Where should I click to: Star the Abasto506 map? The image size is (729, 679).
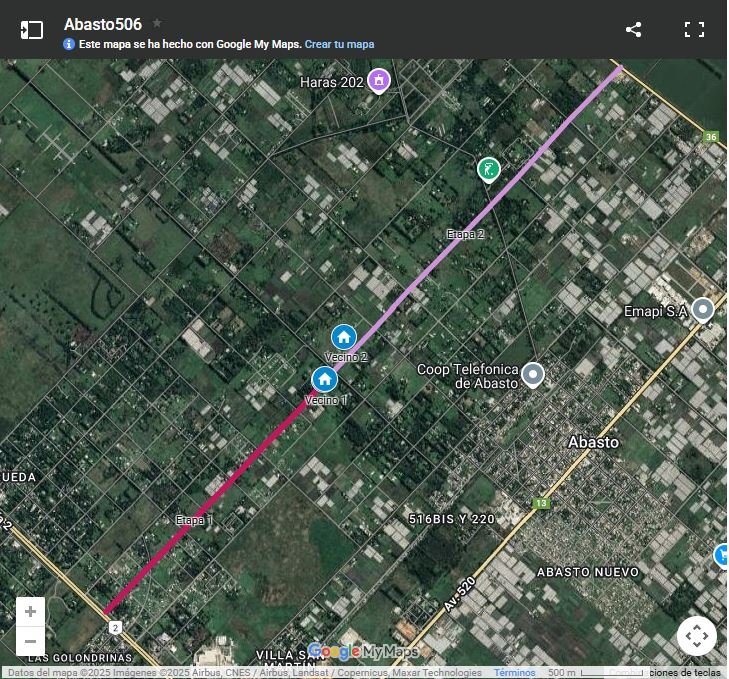pos(157,23)
